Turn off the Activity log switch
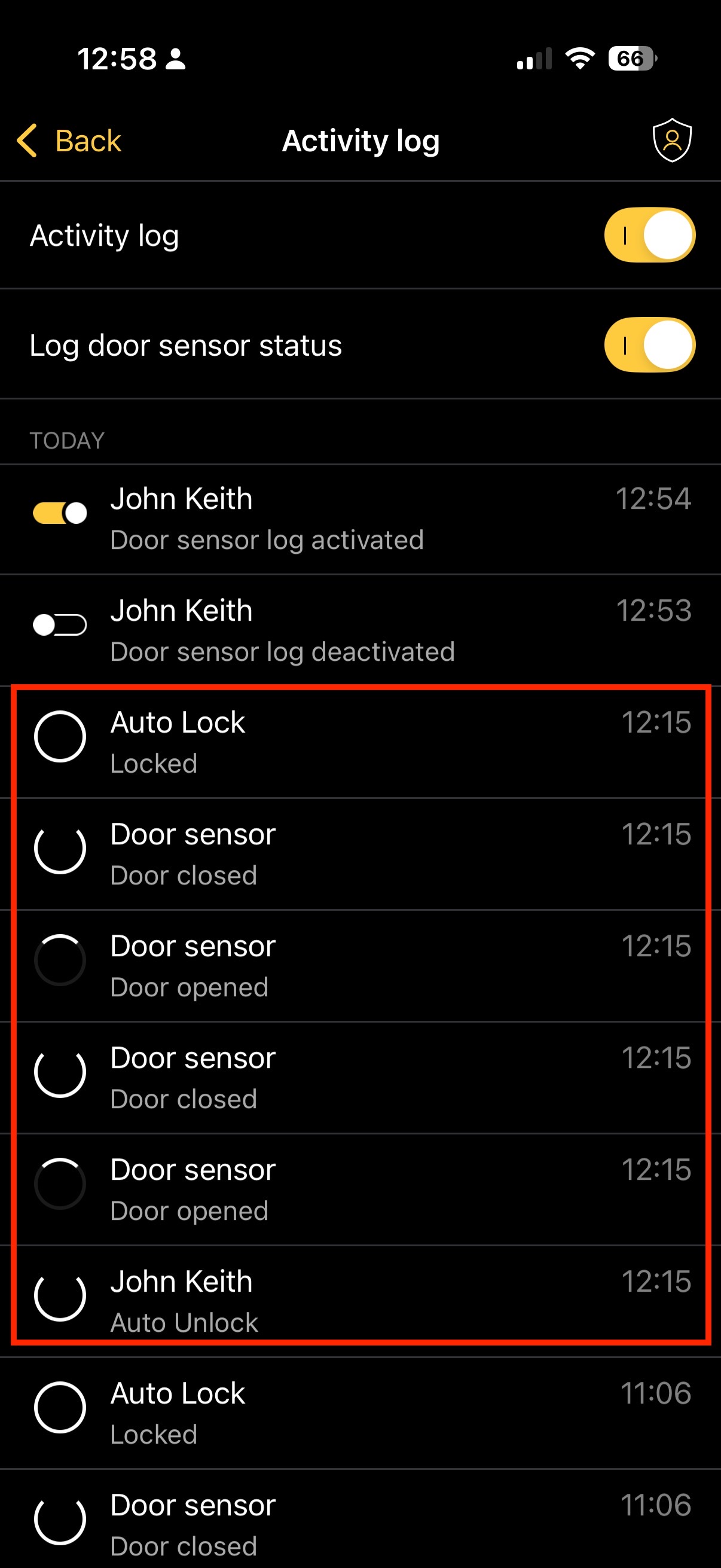Image resolution: width=721 pixels, height=1568 pixels. 649,235
